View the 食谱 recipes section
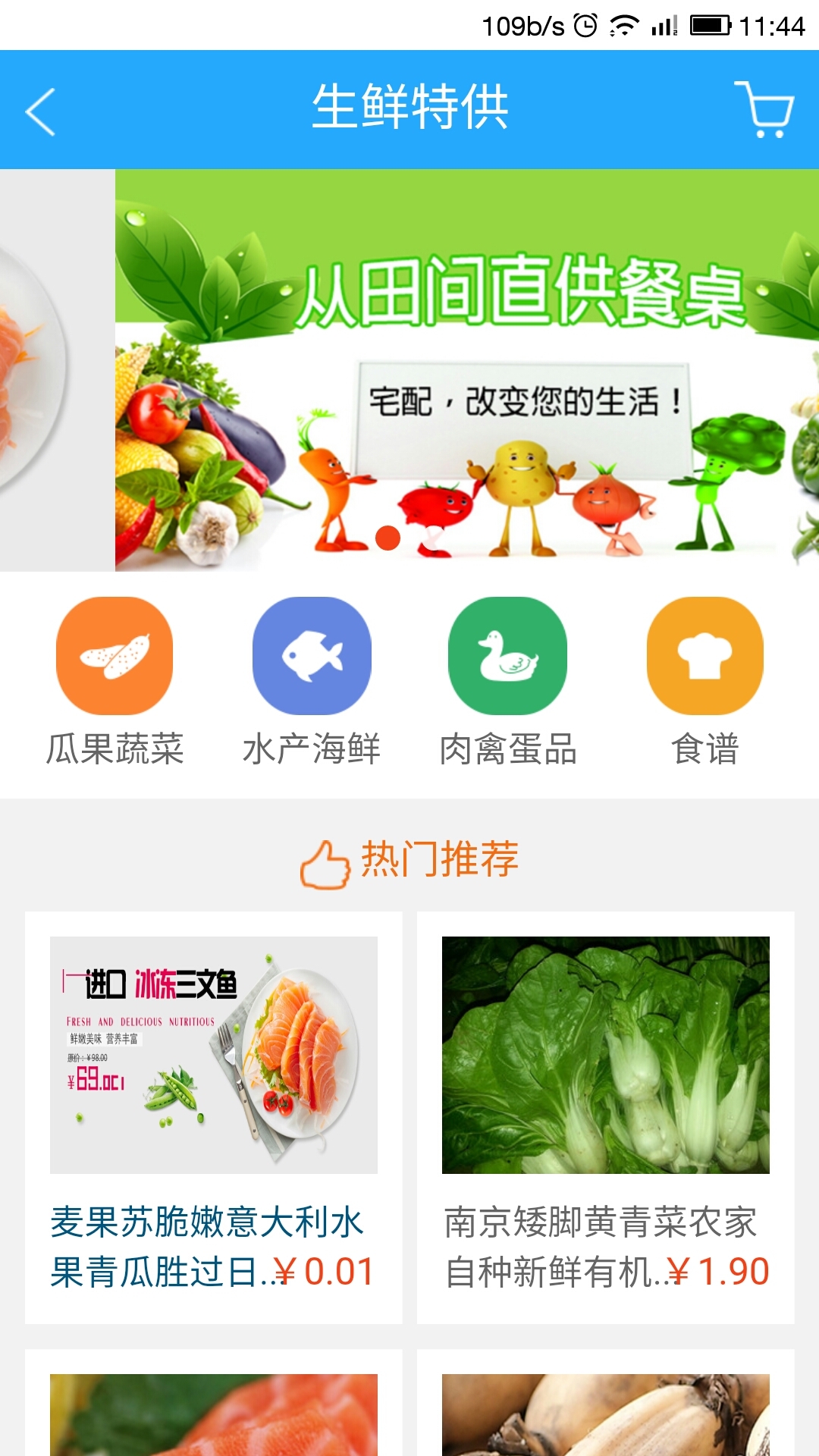This screenshot has width=819, height=1456. 704,680
